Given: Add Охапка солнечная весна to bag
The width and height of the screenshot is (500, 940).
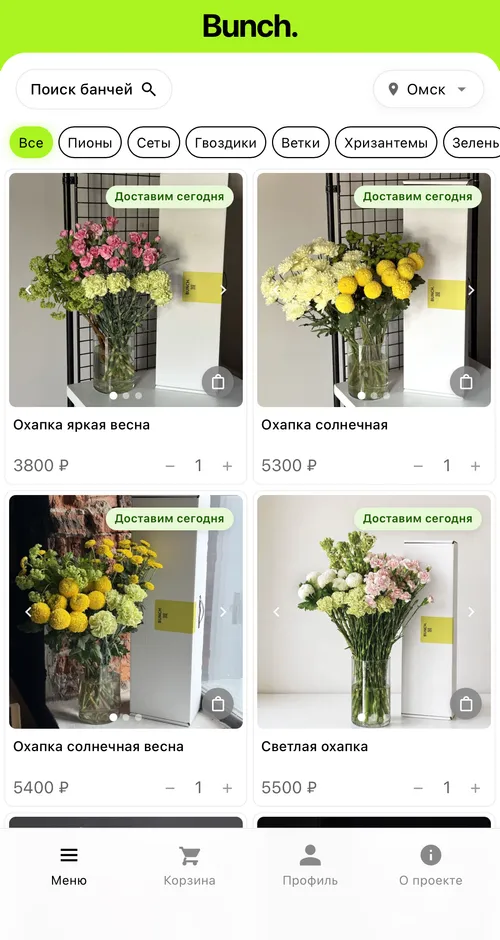Looking at the screenshot, I should click(x=218, y=704).
